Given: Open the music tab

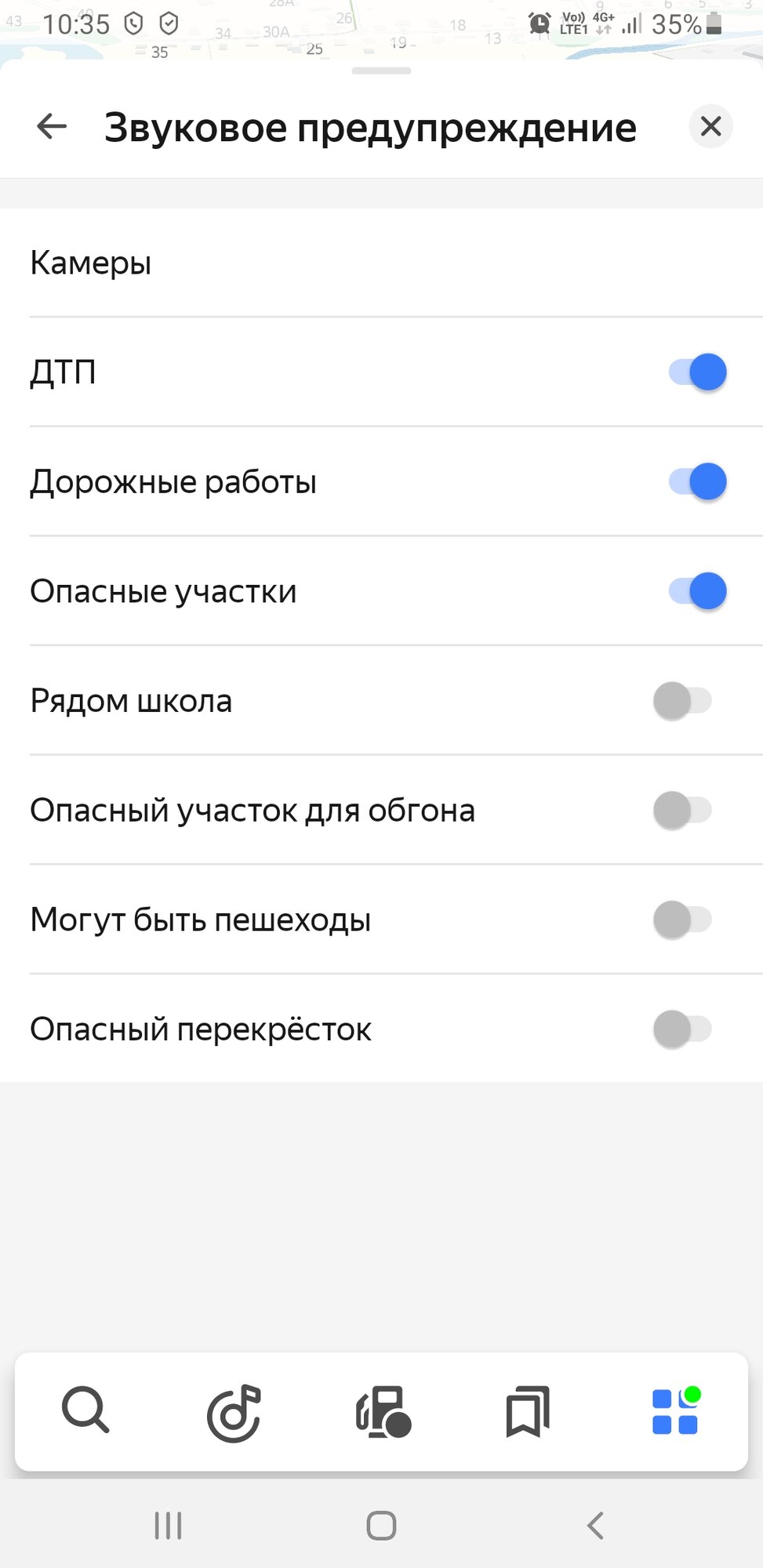Looking at the screenshot, I should (234, 1413).
